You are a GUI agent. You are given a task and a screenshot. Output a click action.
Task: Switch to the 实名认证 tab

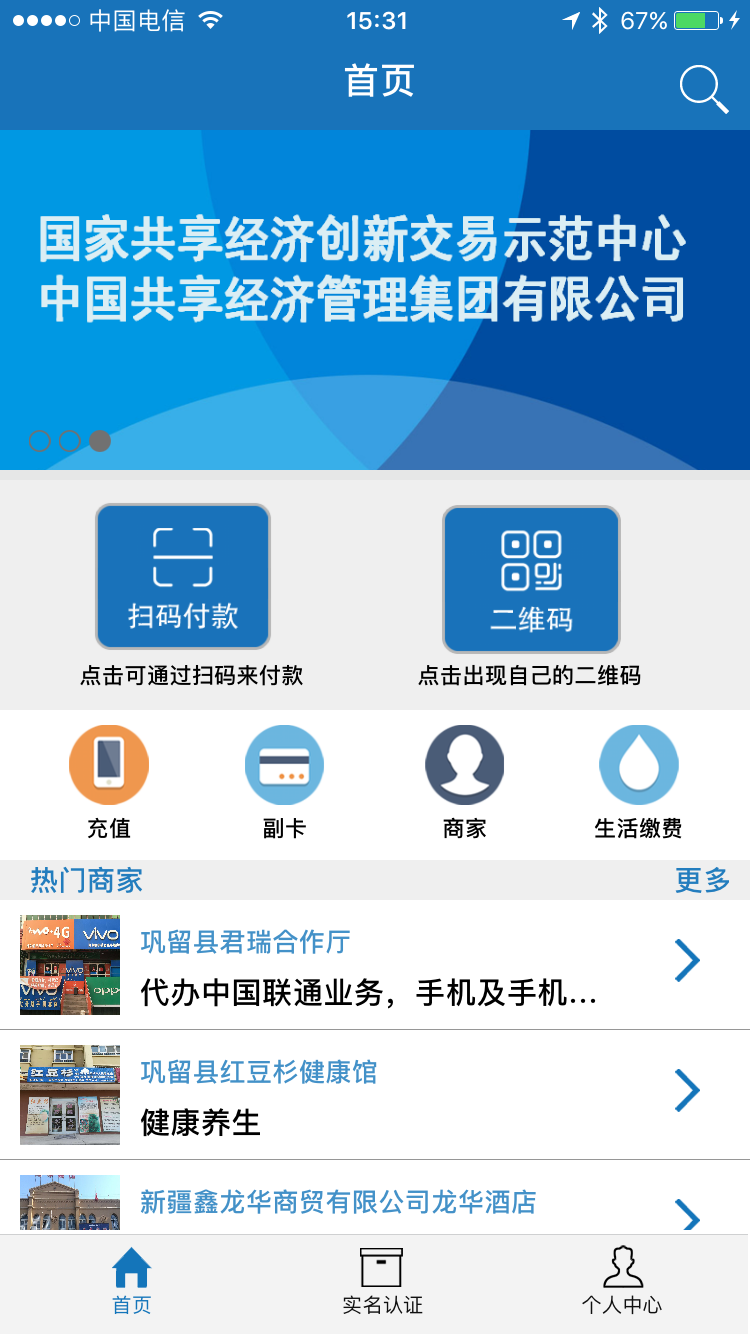382,1283
